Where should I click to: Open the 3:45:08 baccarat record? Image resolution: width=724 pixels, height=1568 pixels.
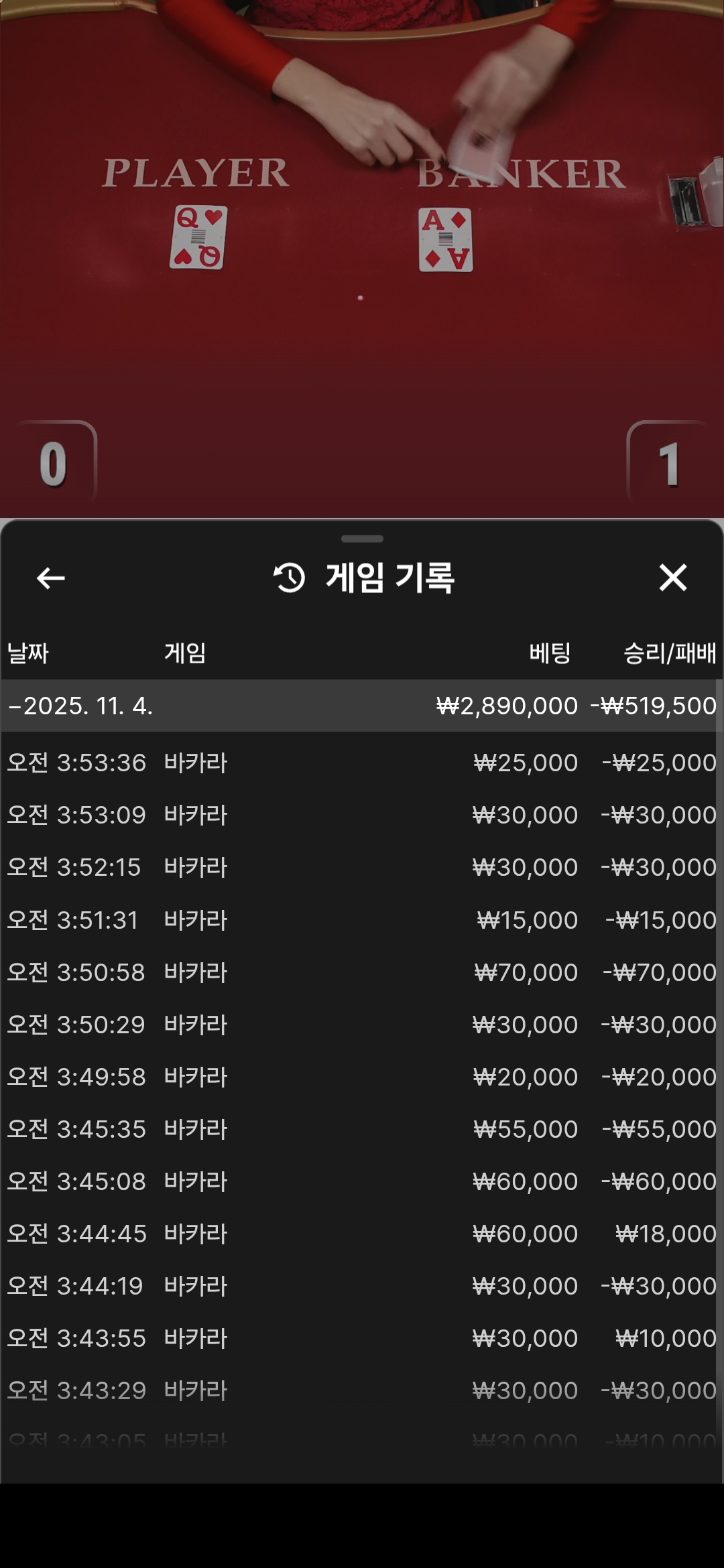[x=361, y=1181]
